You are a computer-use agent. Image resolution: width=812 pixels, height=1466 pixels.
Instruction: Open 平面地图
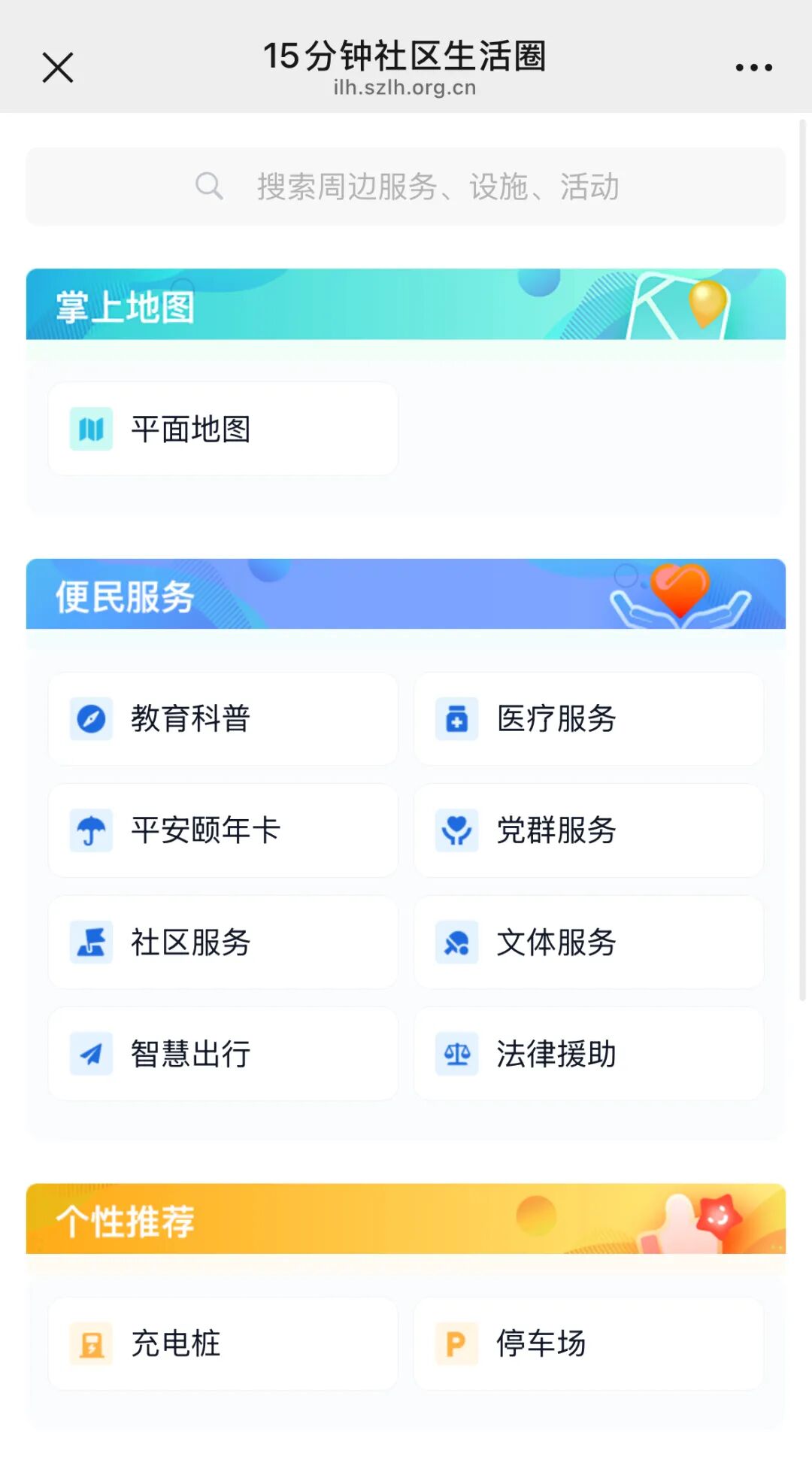pyautogui.click(x=223, y=429)
